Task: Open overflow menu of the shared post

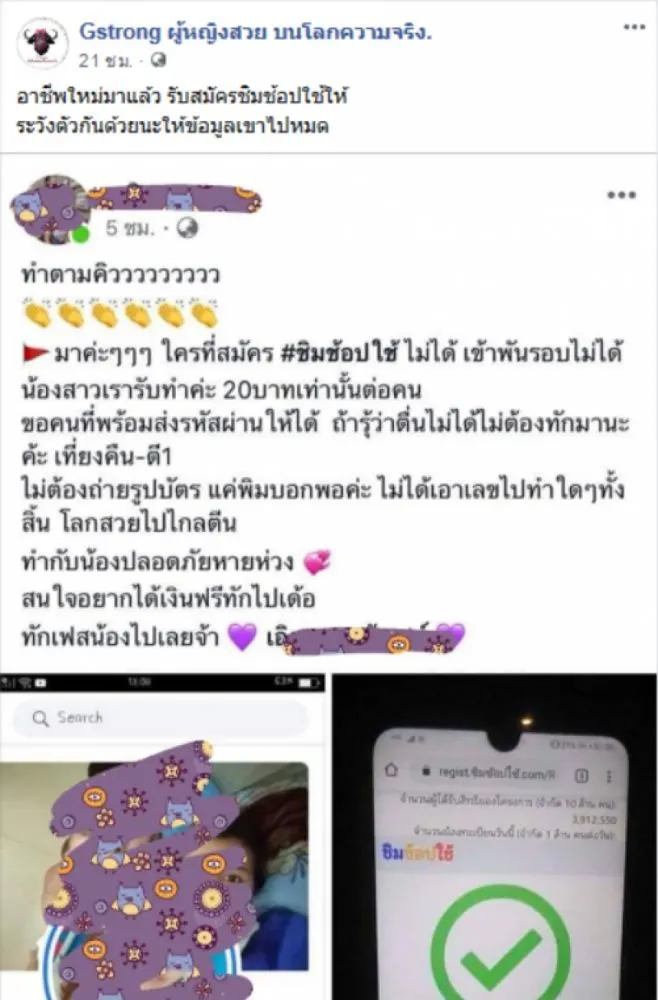Action: (621, 195)
